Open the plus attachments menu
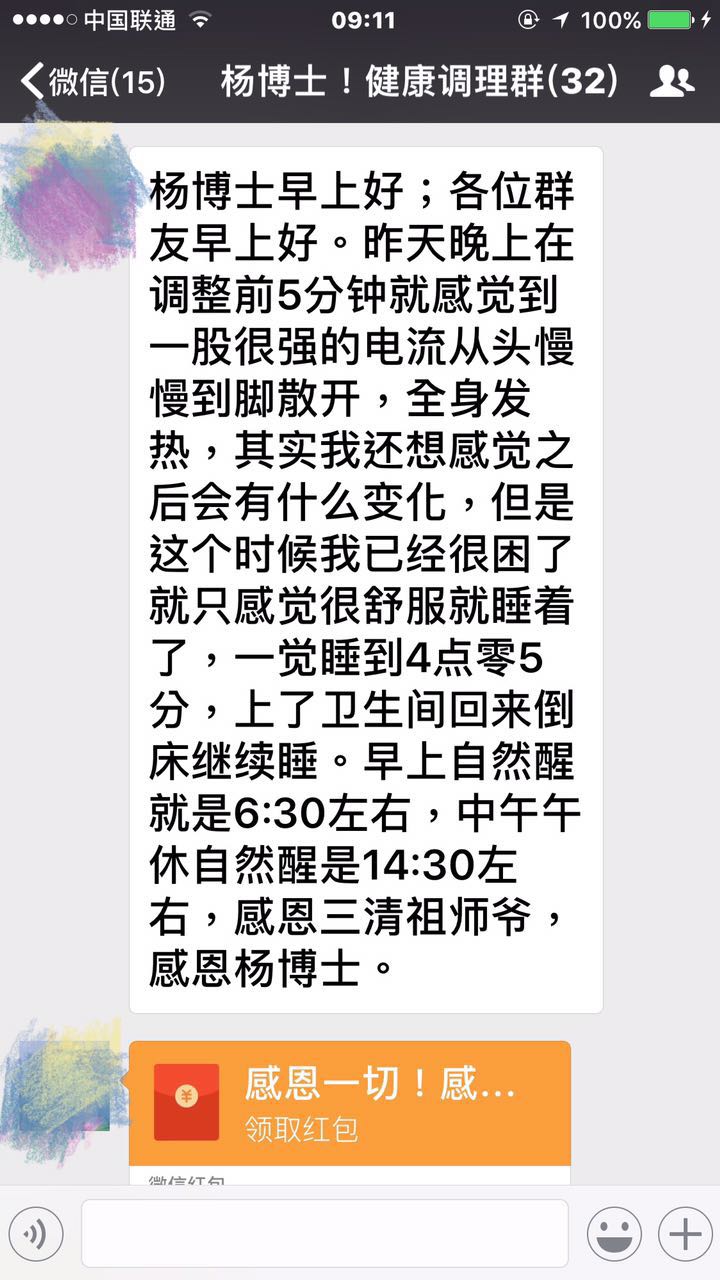The image size is (720, 1280). click(x=685, y=1234)
